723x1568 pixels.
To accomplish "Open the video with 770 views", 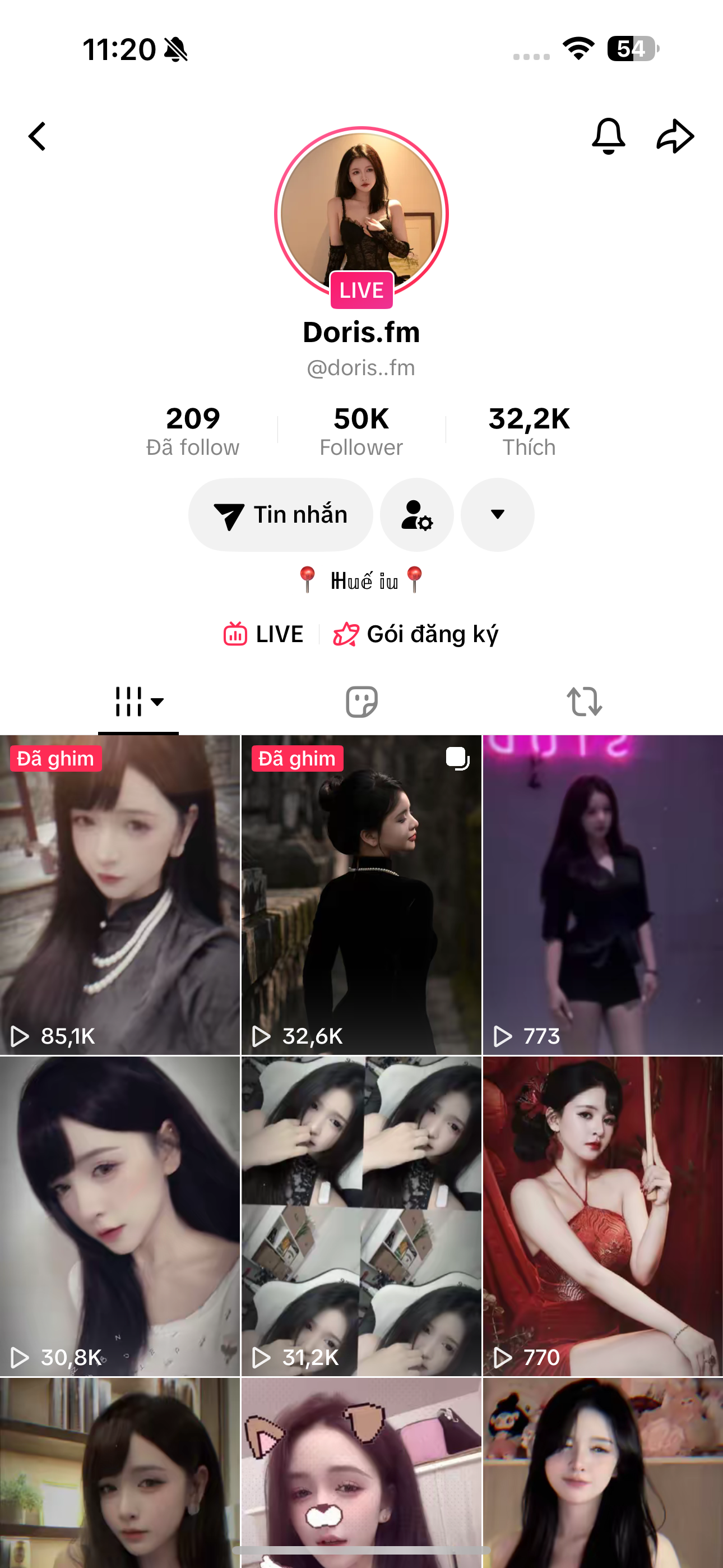I will (602, 1216).
